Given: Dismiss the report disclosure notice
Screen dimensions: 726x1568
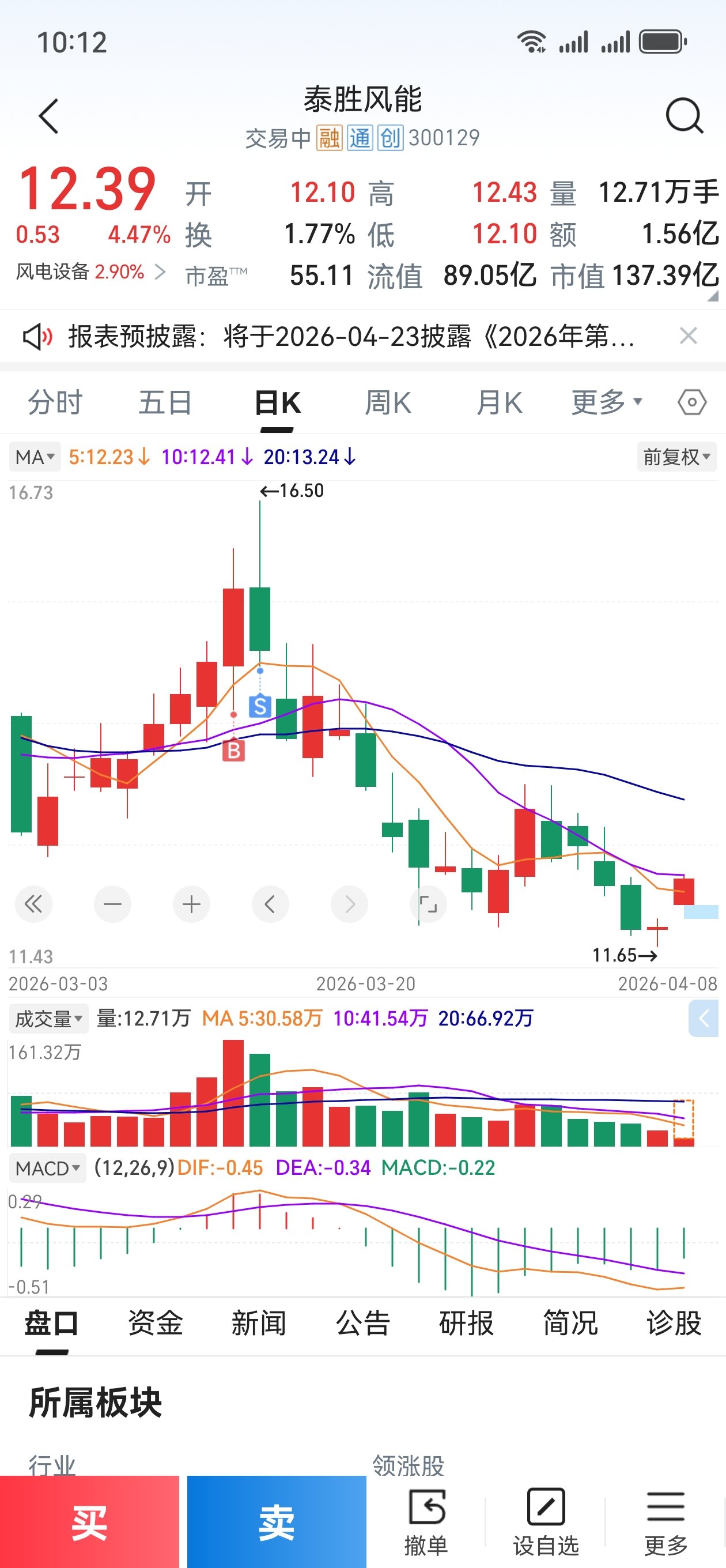Looking at the screenshot, I should 689,336.
